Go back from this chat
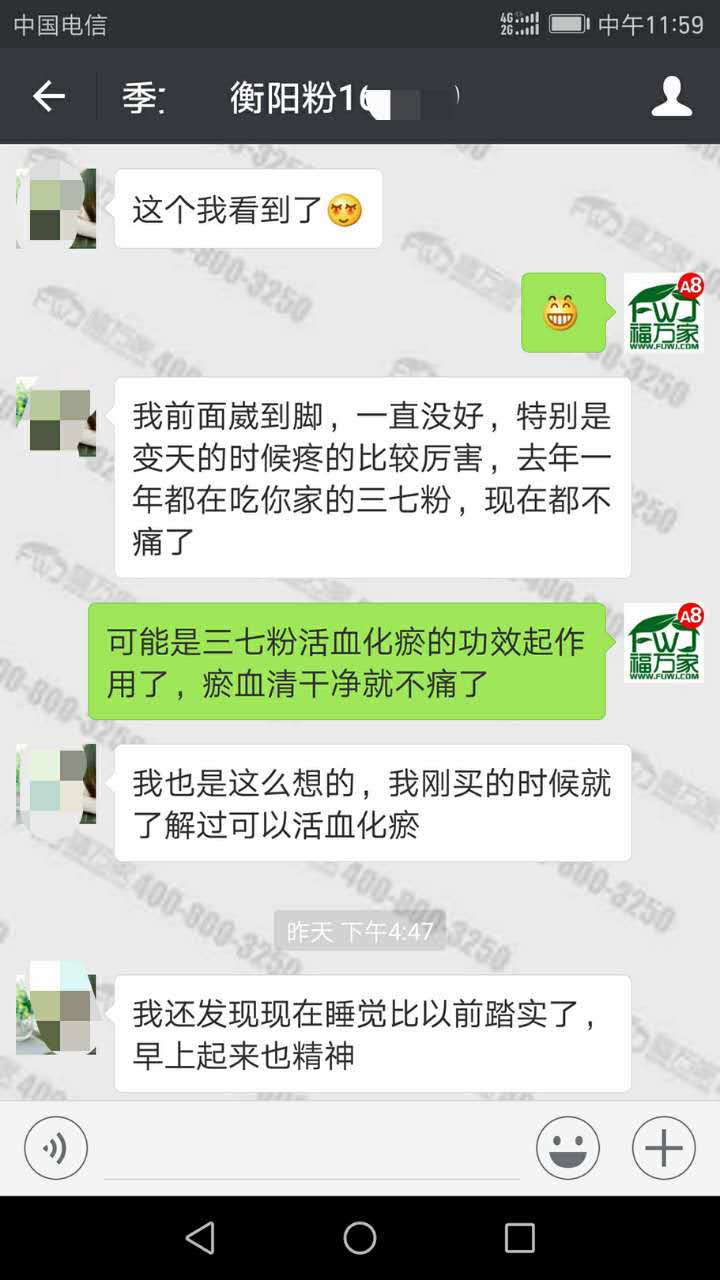720x1280 pixels. (x=48, y=97)
